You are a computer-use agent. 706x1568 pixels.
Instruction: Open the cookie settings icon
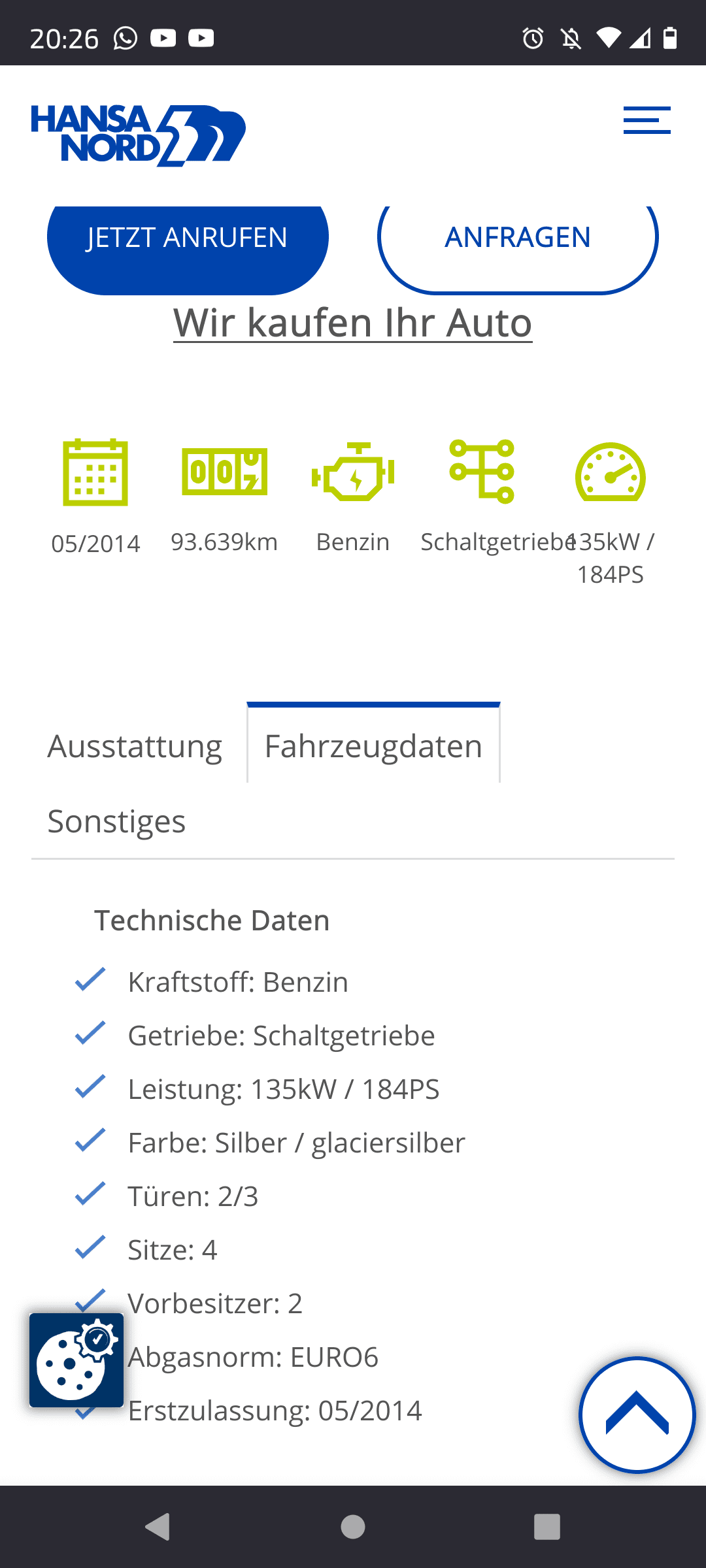76,1360
